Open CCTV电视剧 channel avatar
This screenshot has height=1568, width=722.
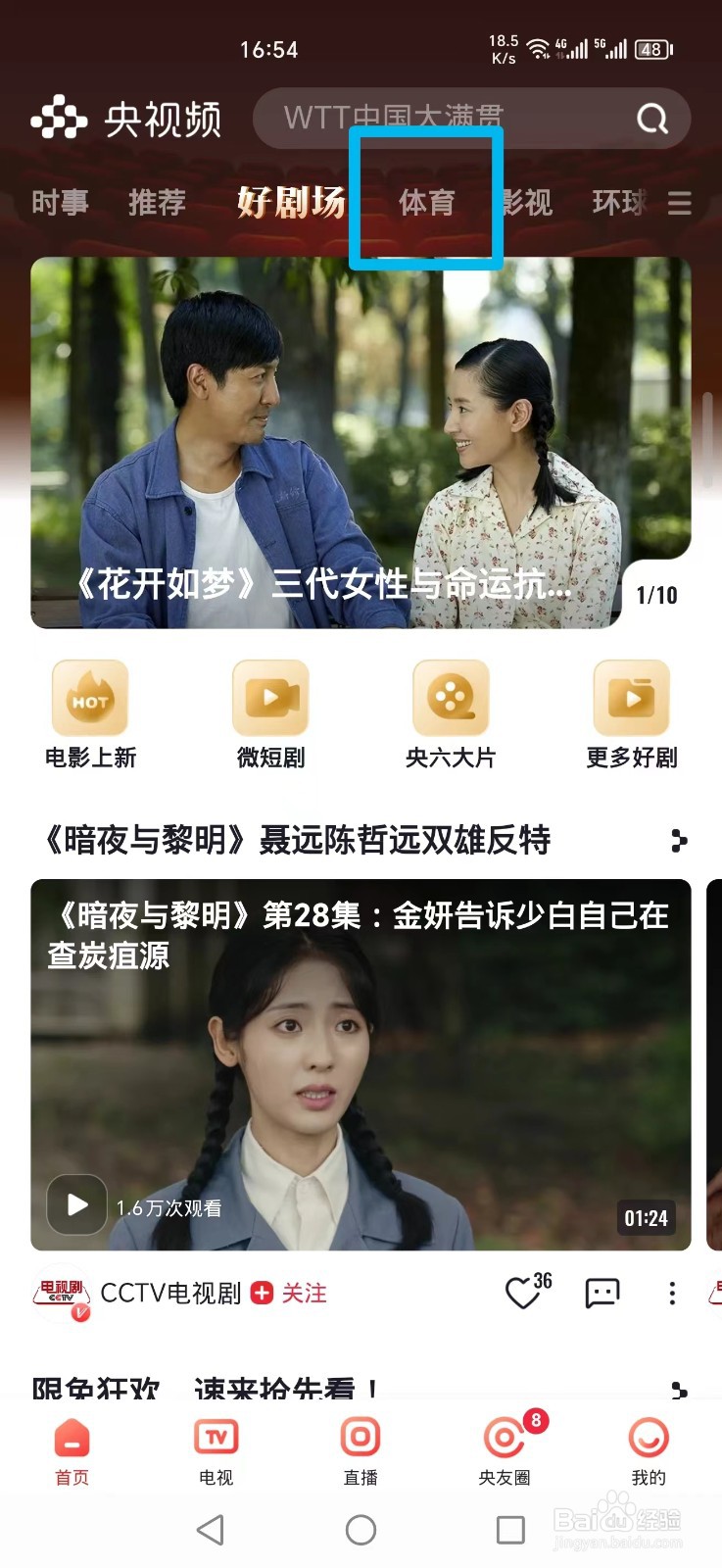pos(61,1294)
